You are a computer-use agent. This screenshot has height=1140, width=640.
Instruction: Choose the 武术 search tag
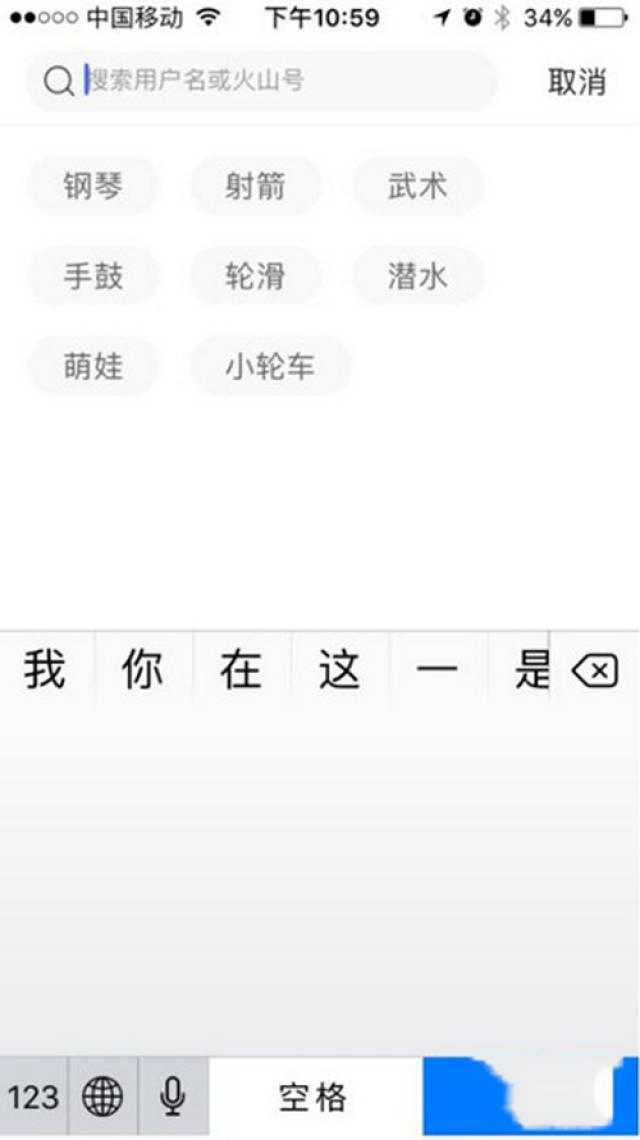pos(417,186)
